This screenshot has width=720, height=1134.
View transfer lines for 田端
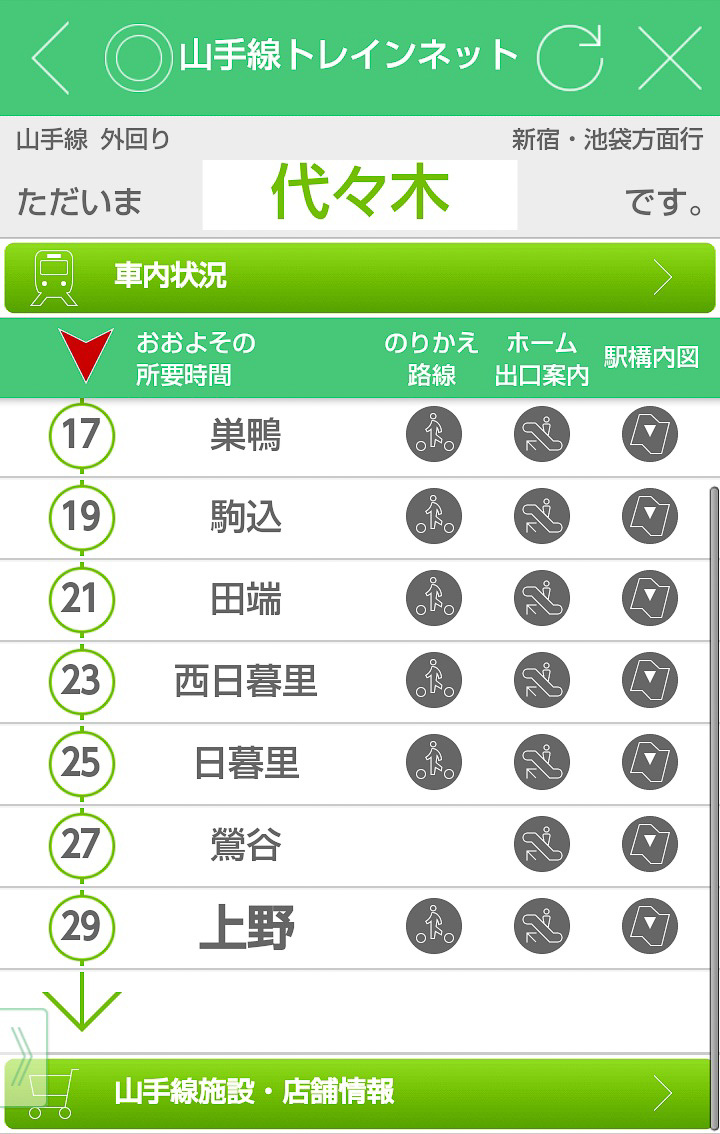[x=434, y=598]
